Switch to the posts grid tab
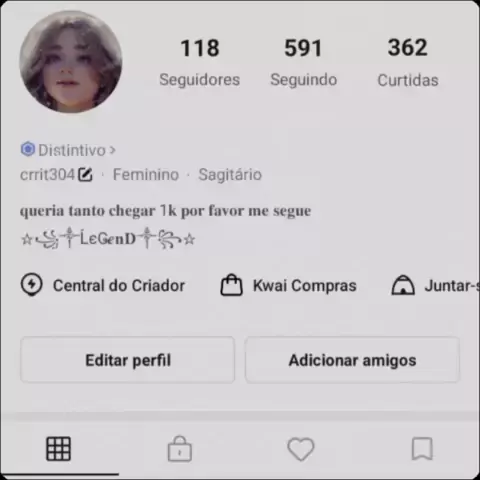480x480 pixels. click(58, 449)
